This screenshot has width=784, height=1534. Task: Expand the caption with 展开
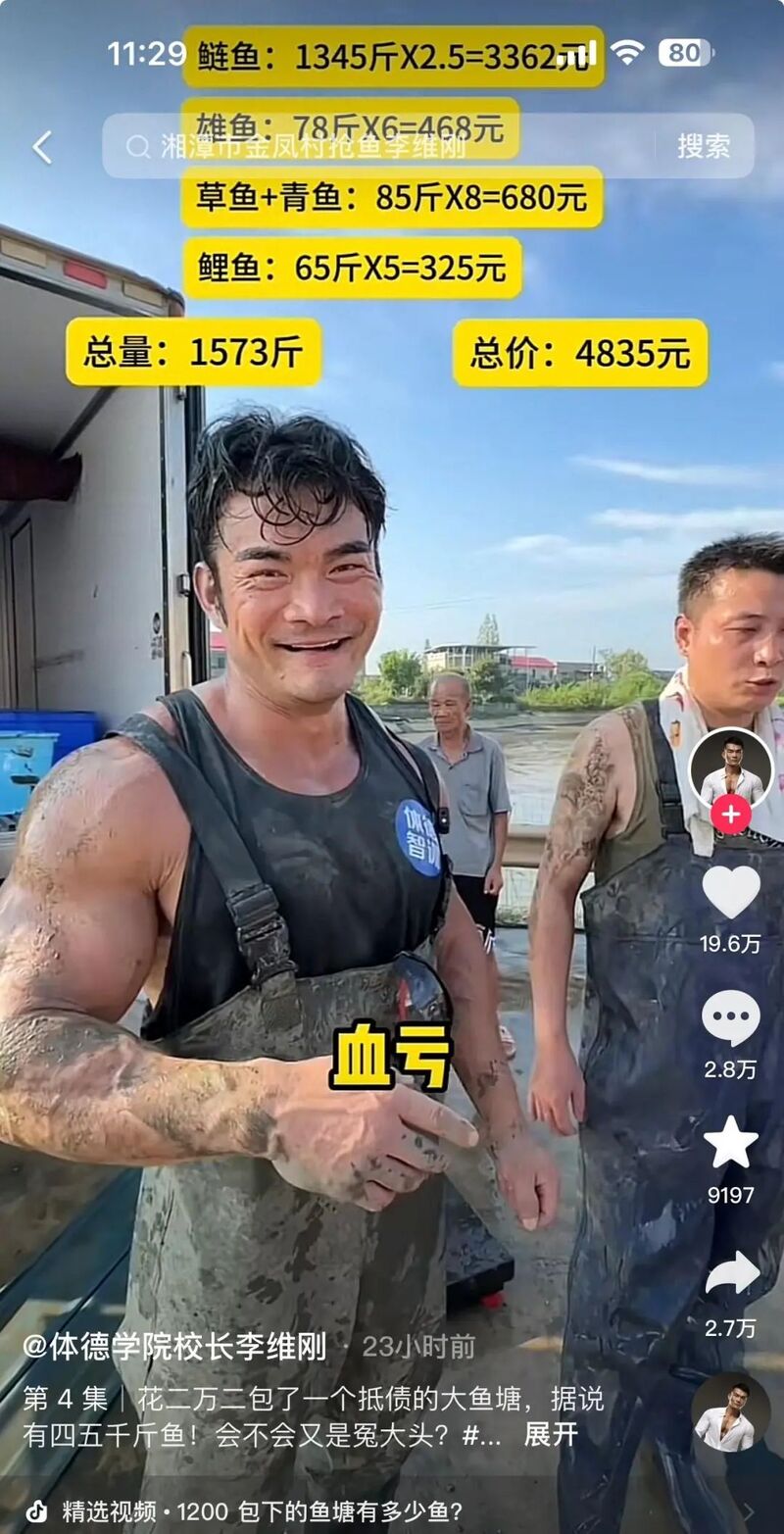(x=551, y=1435)
